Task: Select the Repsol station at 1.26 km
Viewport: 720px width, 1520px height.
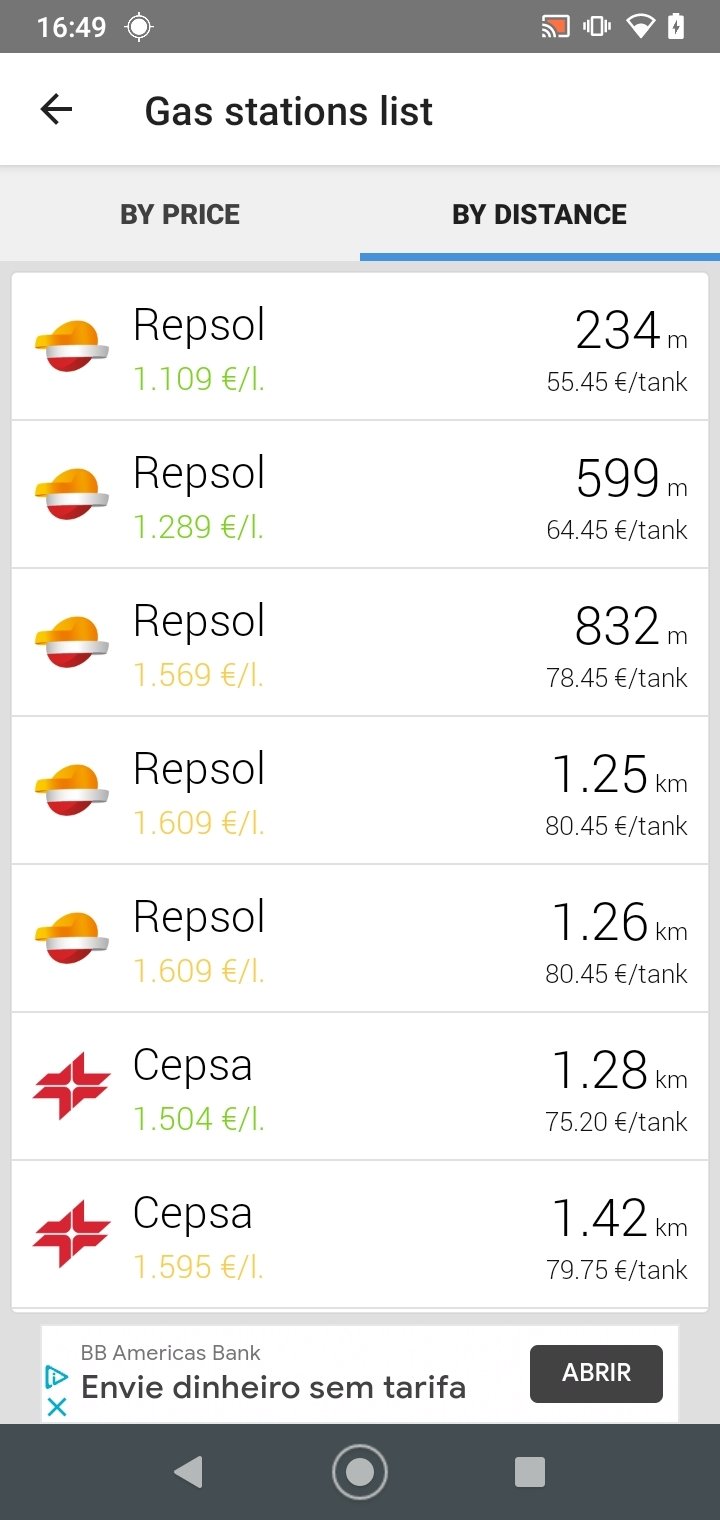Action: click(360, 939)
